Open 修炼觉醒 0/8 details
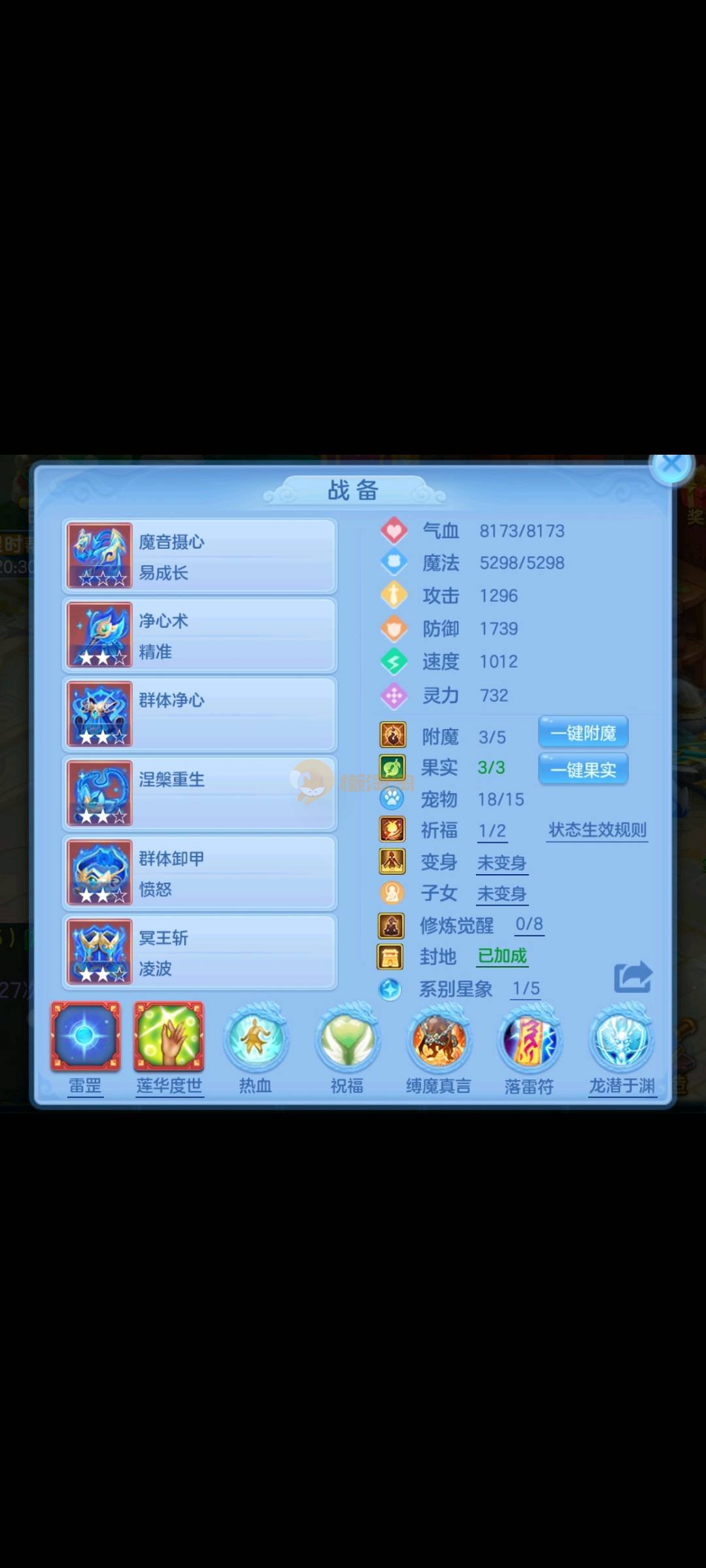706x1568 pixels. tap(529, 924)
